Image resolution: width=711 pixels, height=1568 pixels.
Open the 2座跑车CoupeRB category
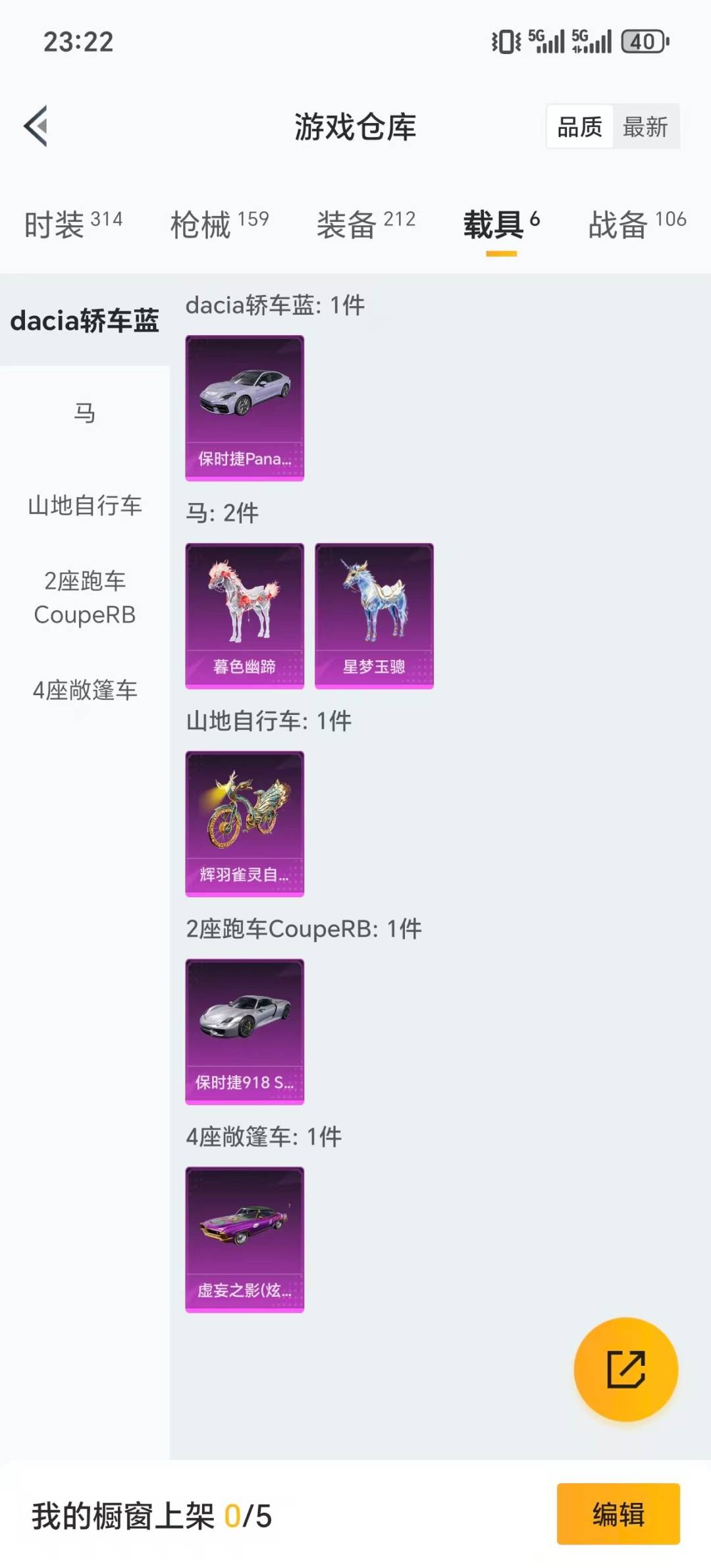click(x=86, y=599)
